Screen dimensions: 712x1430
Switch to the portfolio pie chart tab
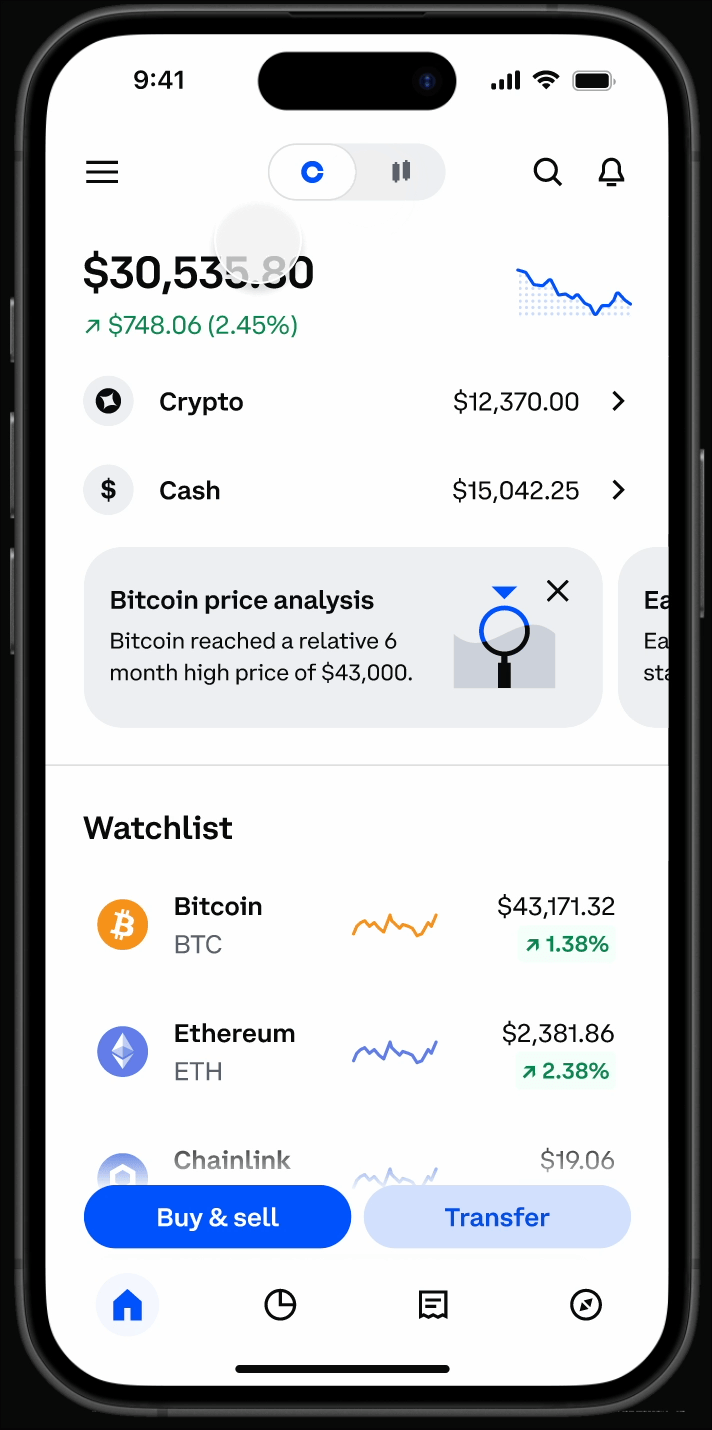[280, 1305]
